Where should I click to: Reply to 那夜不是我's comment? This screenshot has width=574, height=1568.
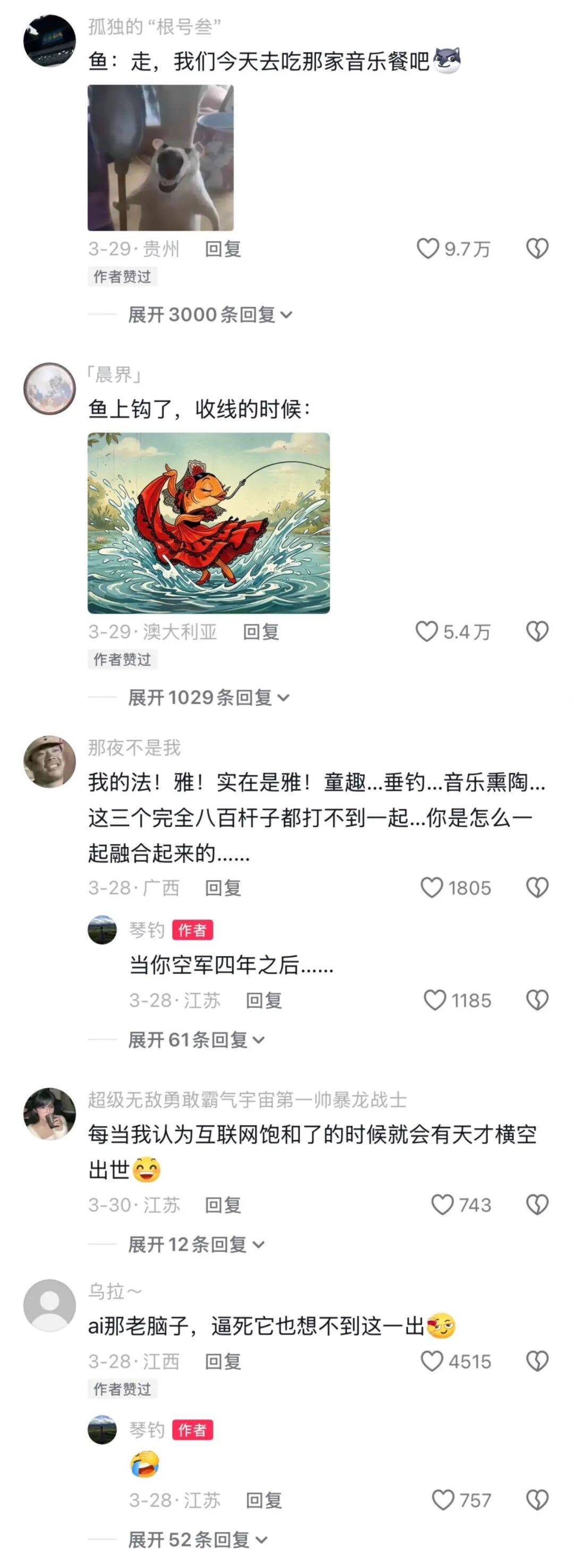(223, 888)
